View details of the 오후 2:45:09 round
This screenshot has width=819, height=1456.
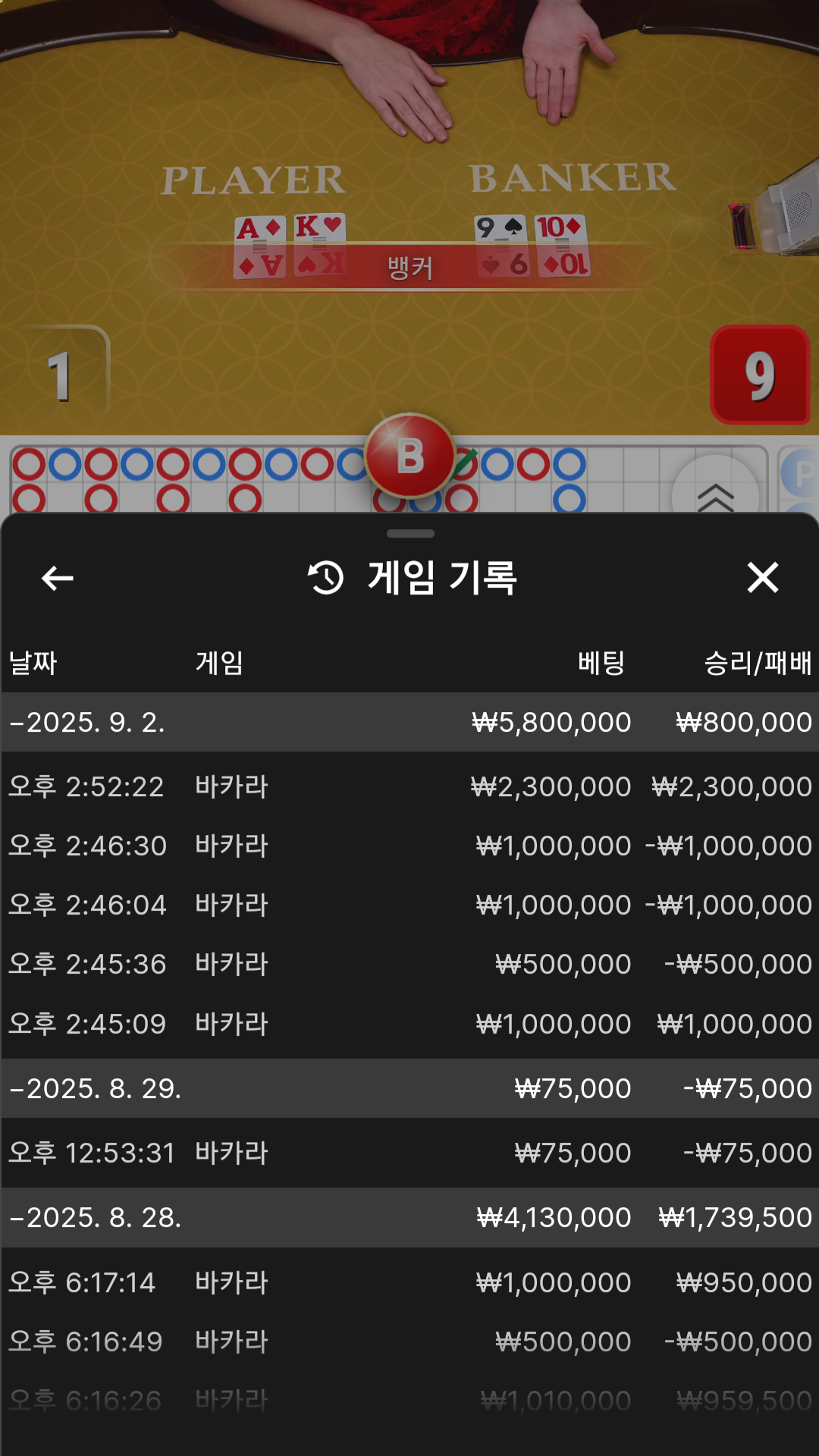(x=409, y=1024)
